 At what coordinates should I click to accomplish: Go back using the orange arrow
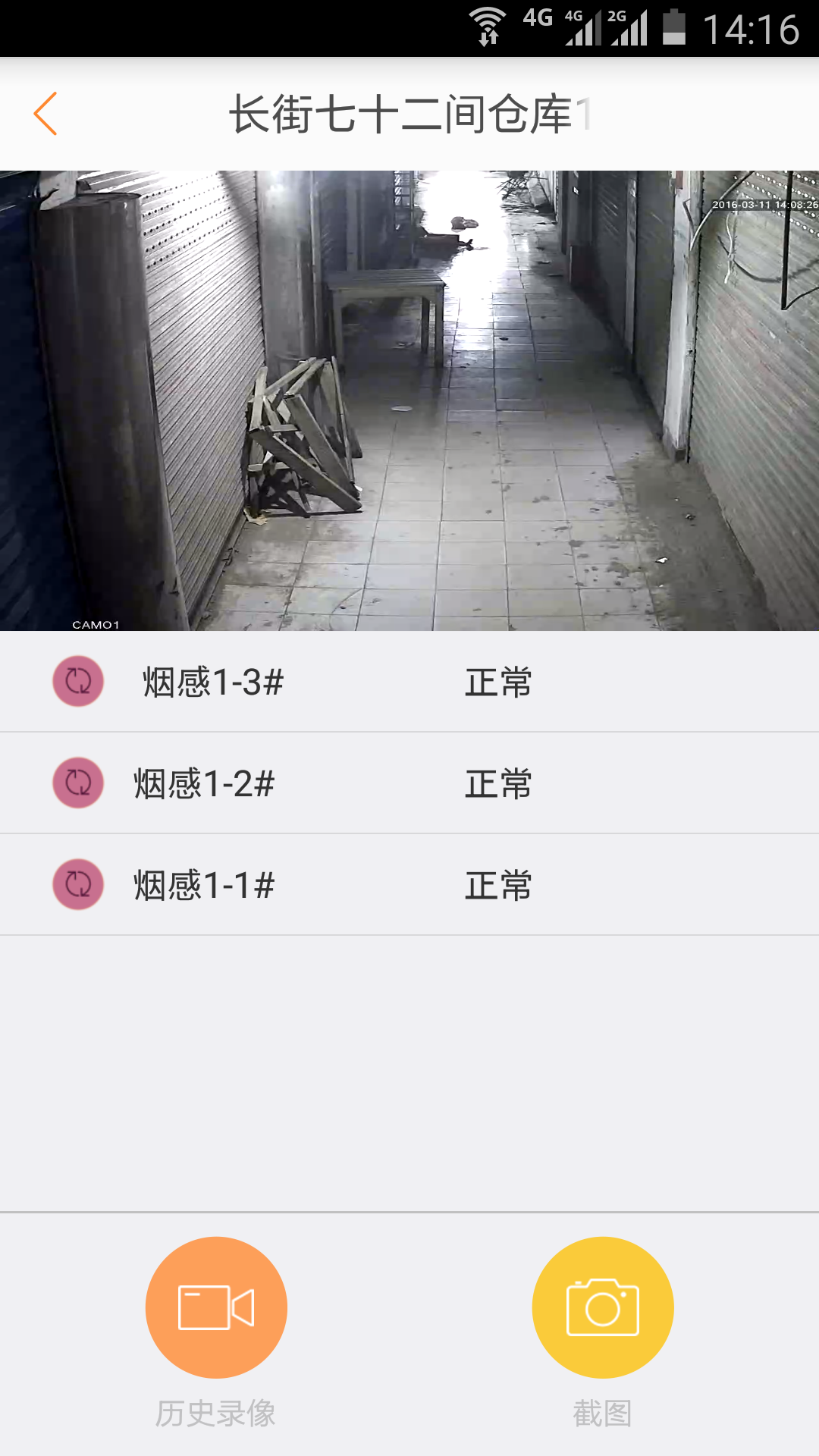[x=45, y=114]
